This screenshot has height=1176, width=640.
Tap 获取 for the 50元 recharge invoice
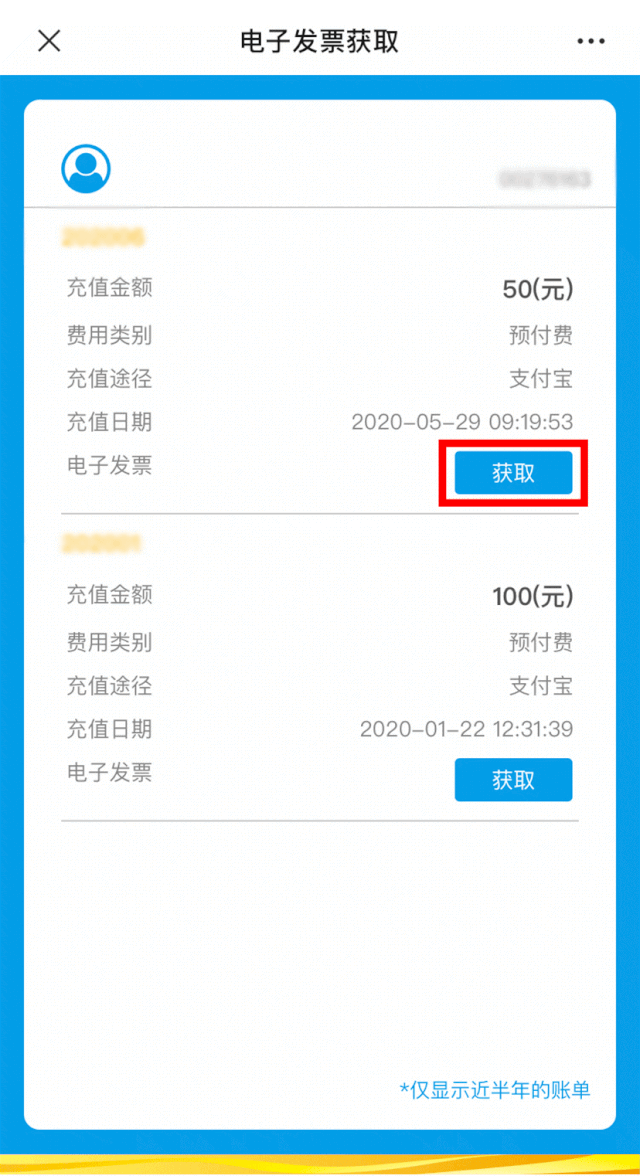pos(513,473)
